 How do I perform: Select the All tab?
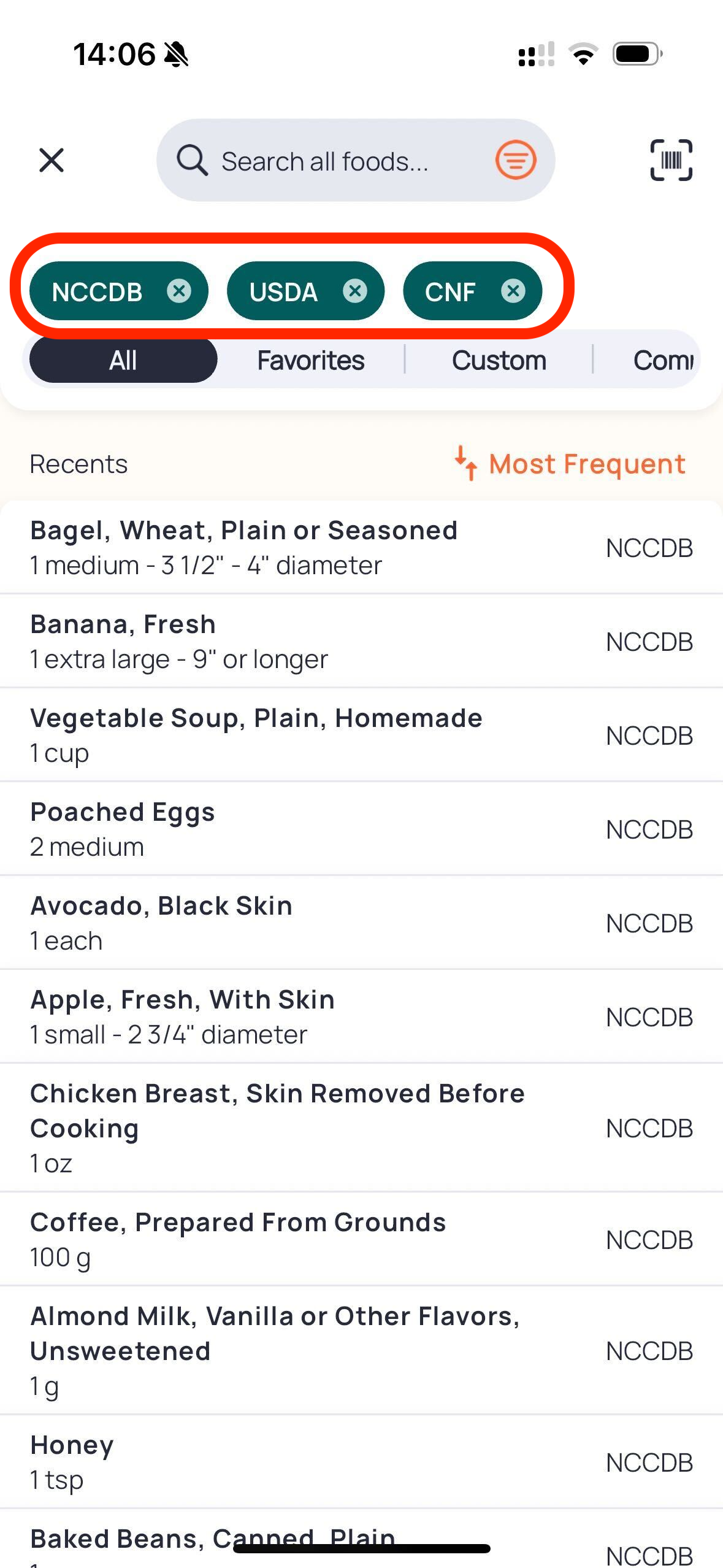(x=123, y=360)
